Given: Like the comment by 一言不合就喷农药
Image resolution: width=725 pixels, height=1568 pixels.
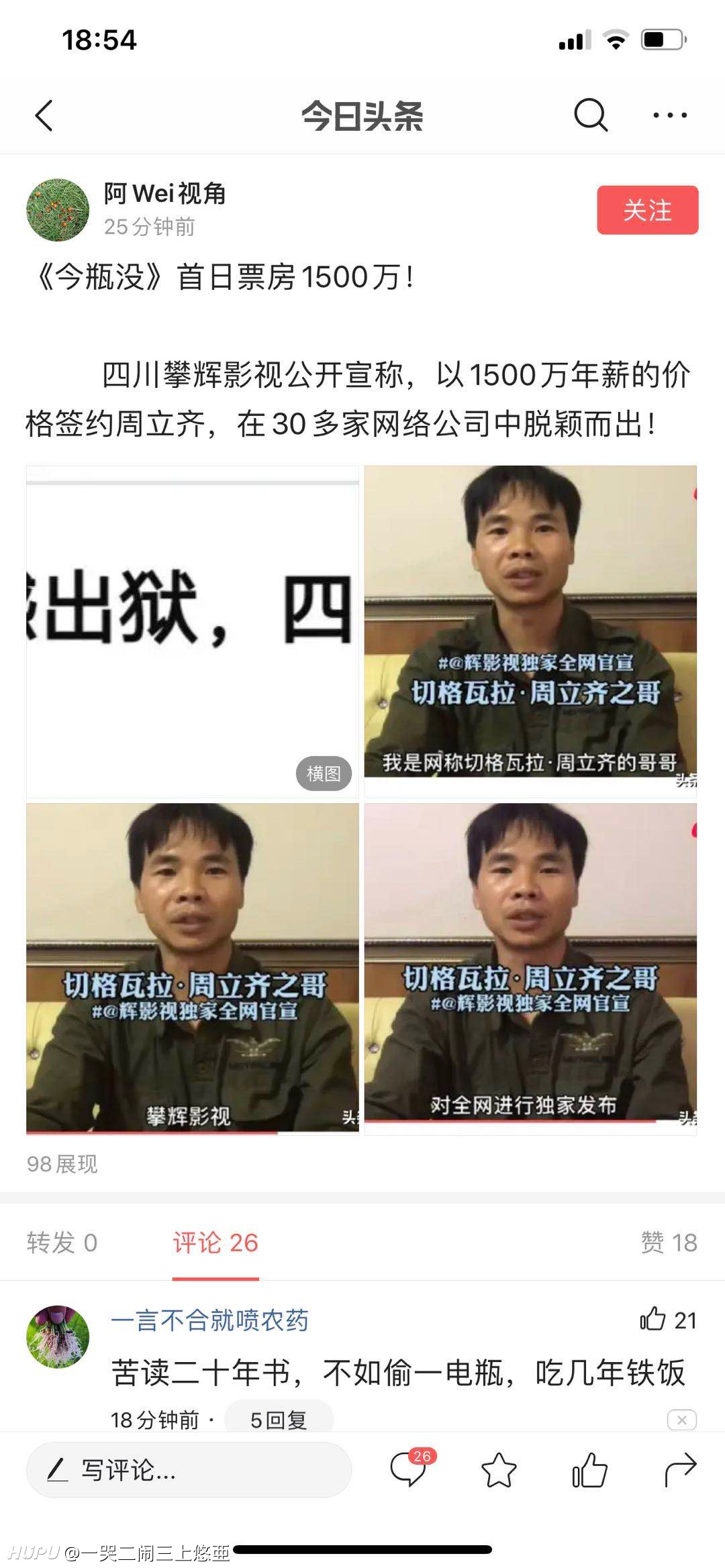Looking at the screenshot, I should [x=668, y=1320].
